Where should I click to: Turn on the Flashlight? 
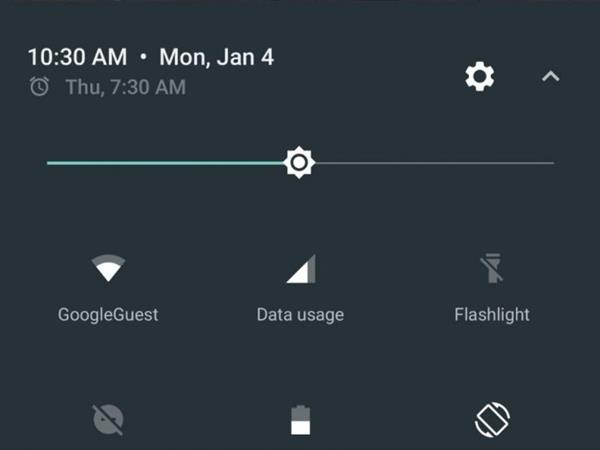(x=491, y=270)
